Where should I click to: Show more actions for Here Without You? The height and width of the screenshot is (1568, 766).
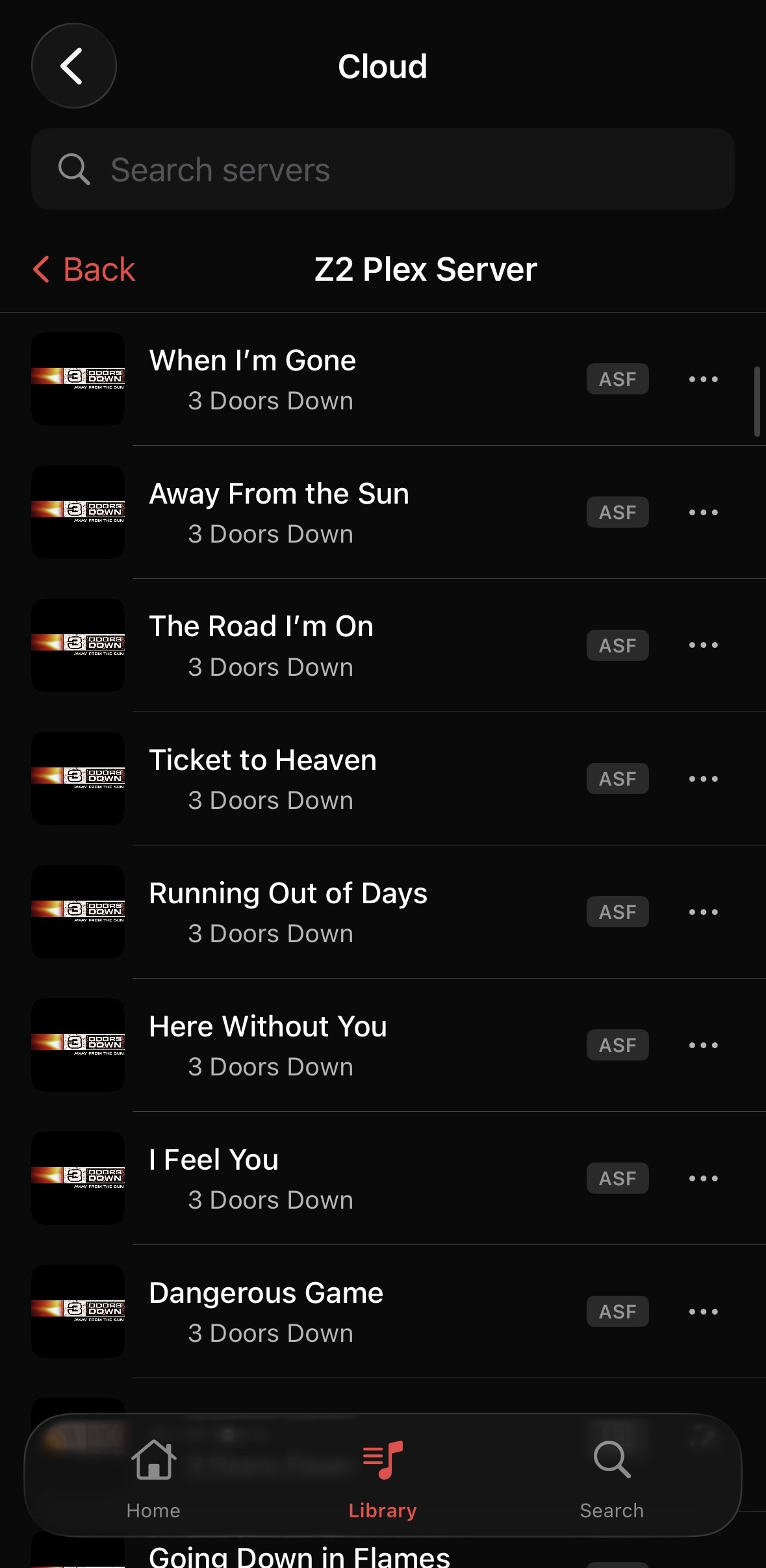[x=703, y=1045]
